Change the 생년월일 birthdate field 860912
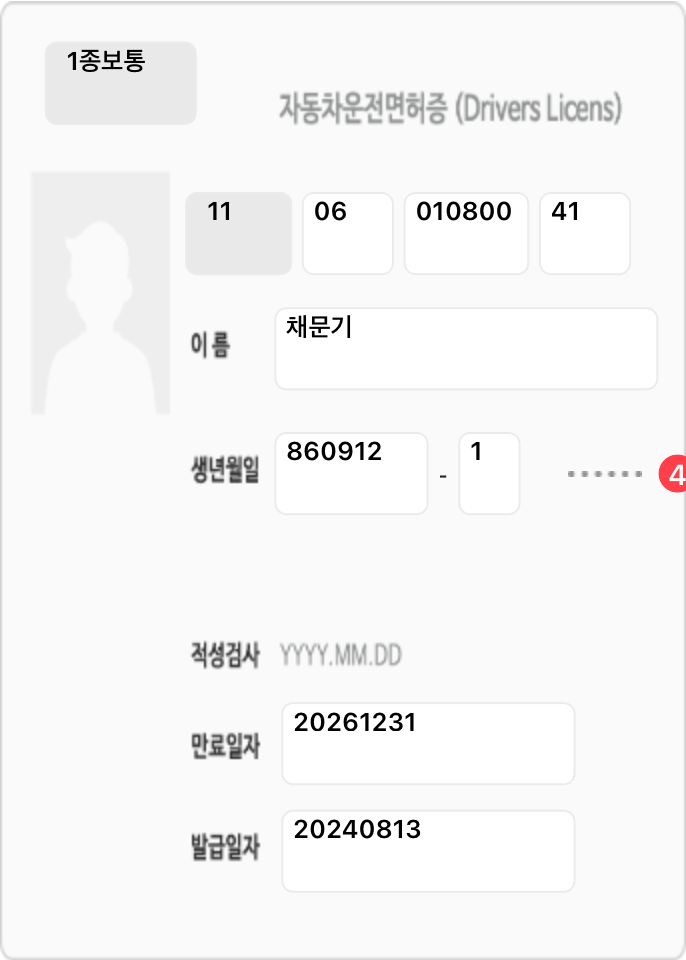This screenshot has width=686, height=960. [x=350, y=473]
